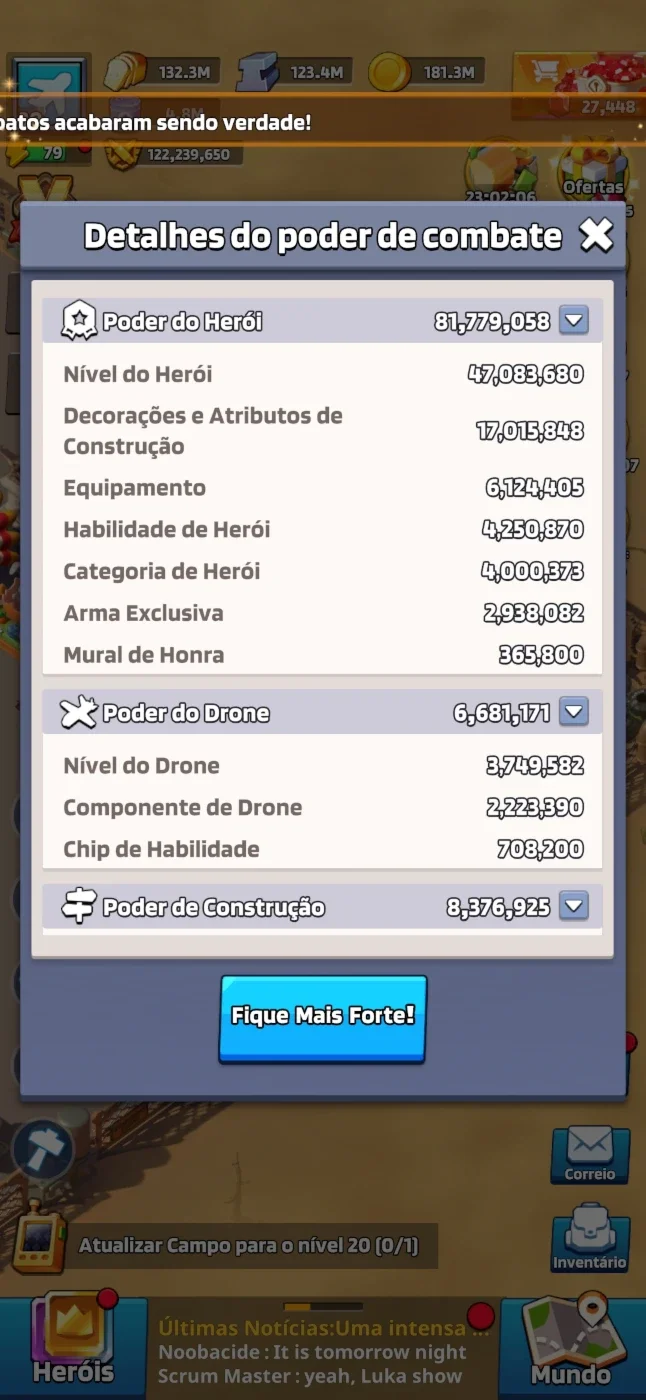Close the combat power details dialog
The width and height of the screenshot is (646, 1400).
click(x=596, y=235)
